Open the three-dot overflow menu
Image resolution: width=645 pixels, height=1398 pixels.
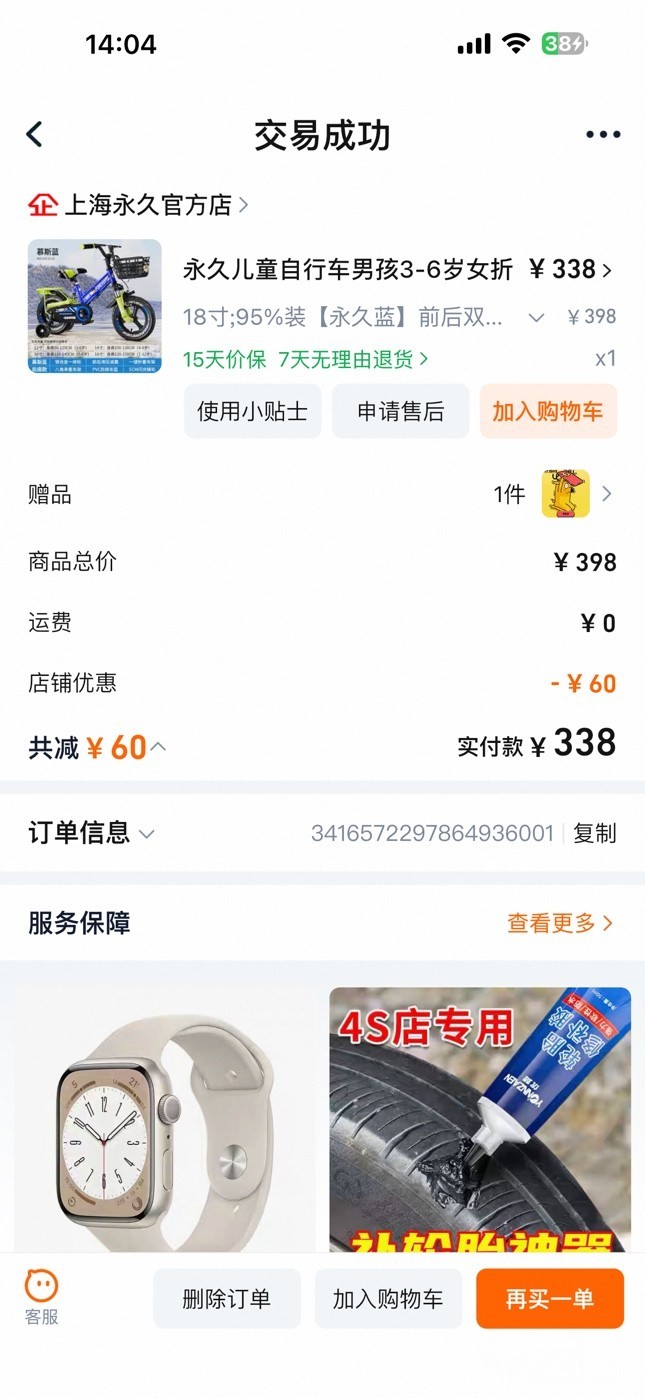[x=602, y=135]
